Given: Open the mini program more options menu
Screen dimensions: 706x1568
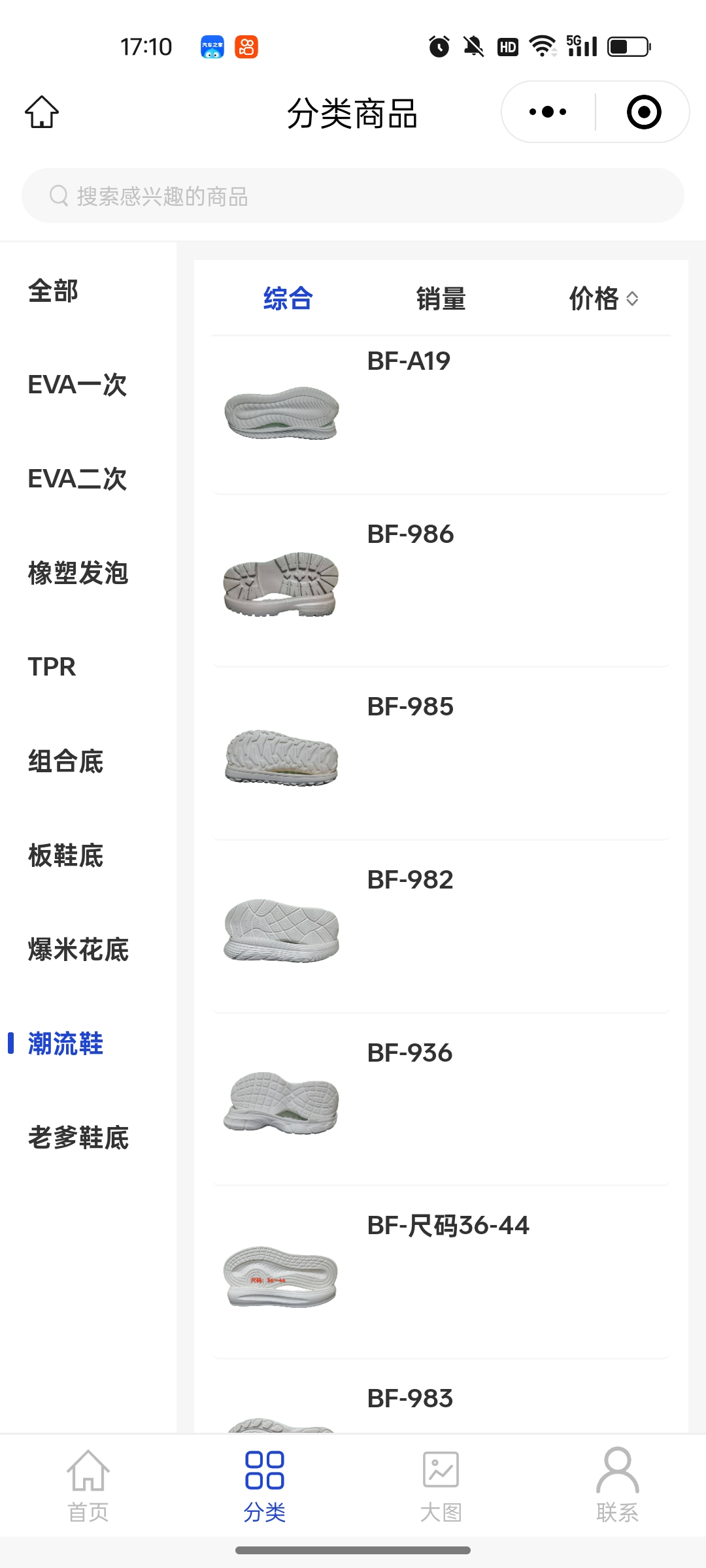Looking at the screenshot, I should [x=548, y=112].
